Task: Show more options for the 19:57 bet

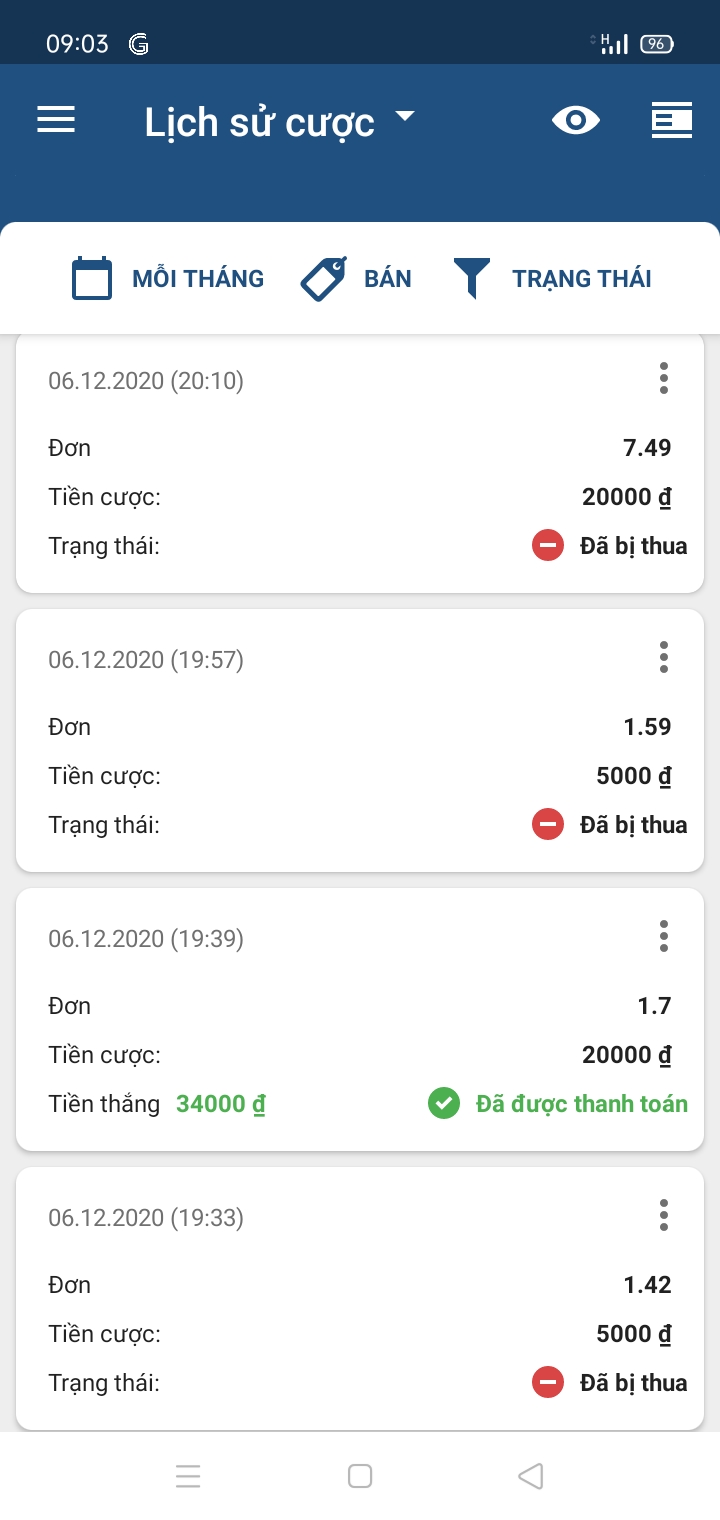Action: click(x=663, y=658)
